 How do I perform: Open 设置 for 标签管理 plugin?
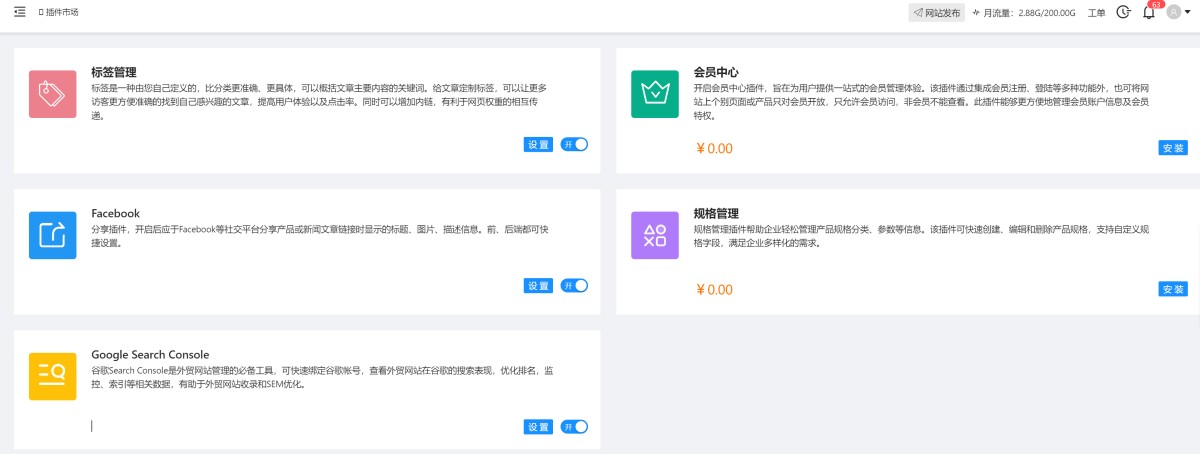538,145
